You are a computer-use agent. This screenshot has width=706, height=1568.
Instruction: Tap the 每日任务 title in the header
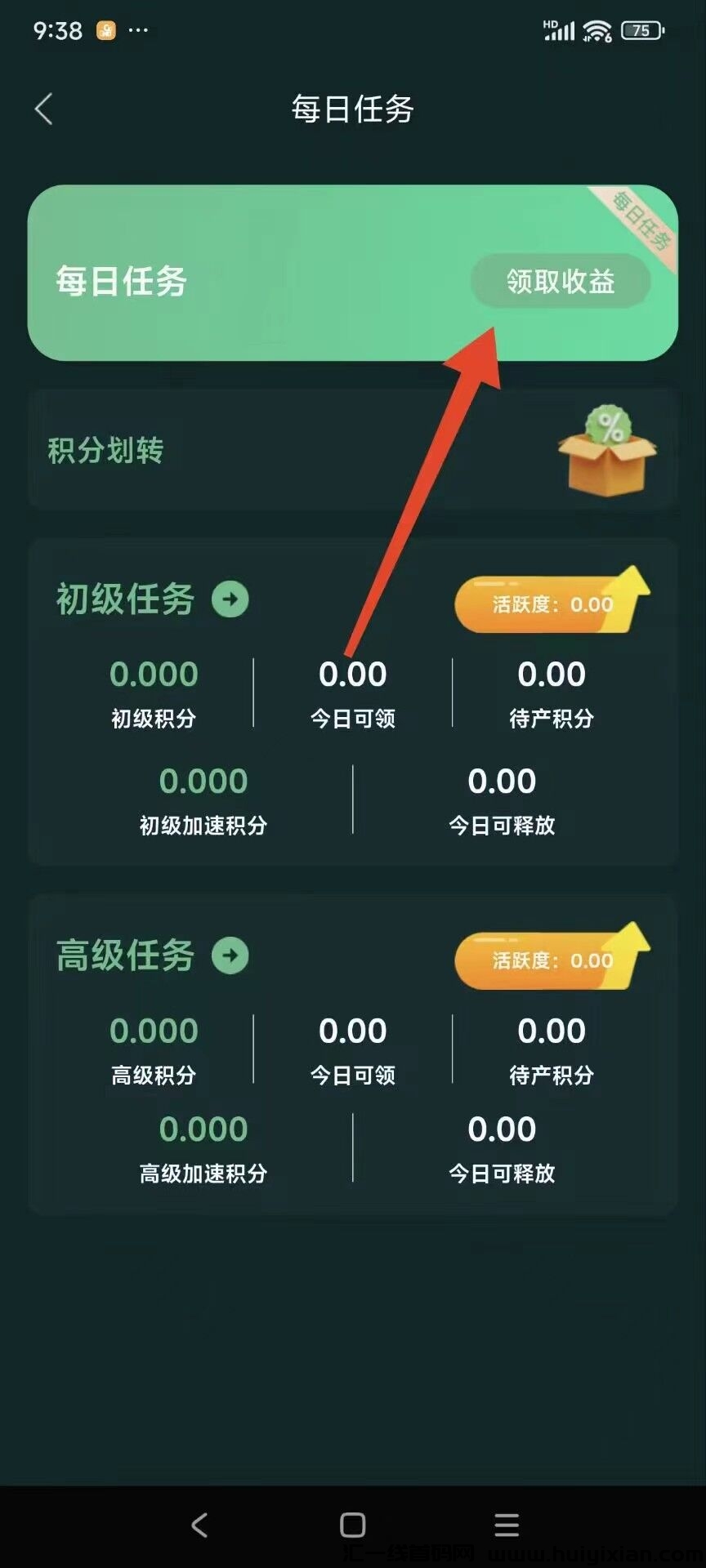353,110
